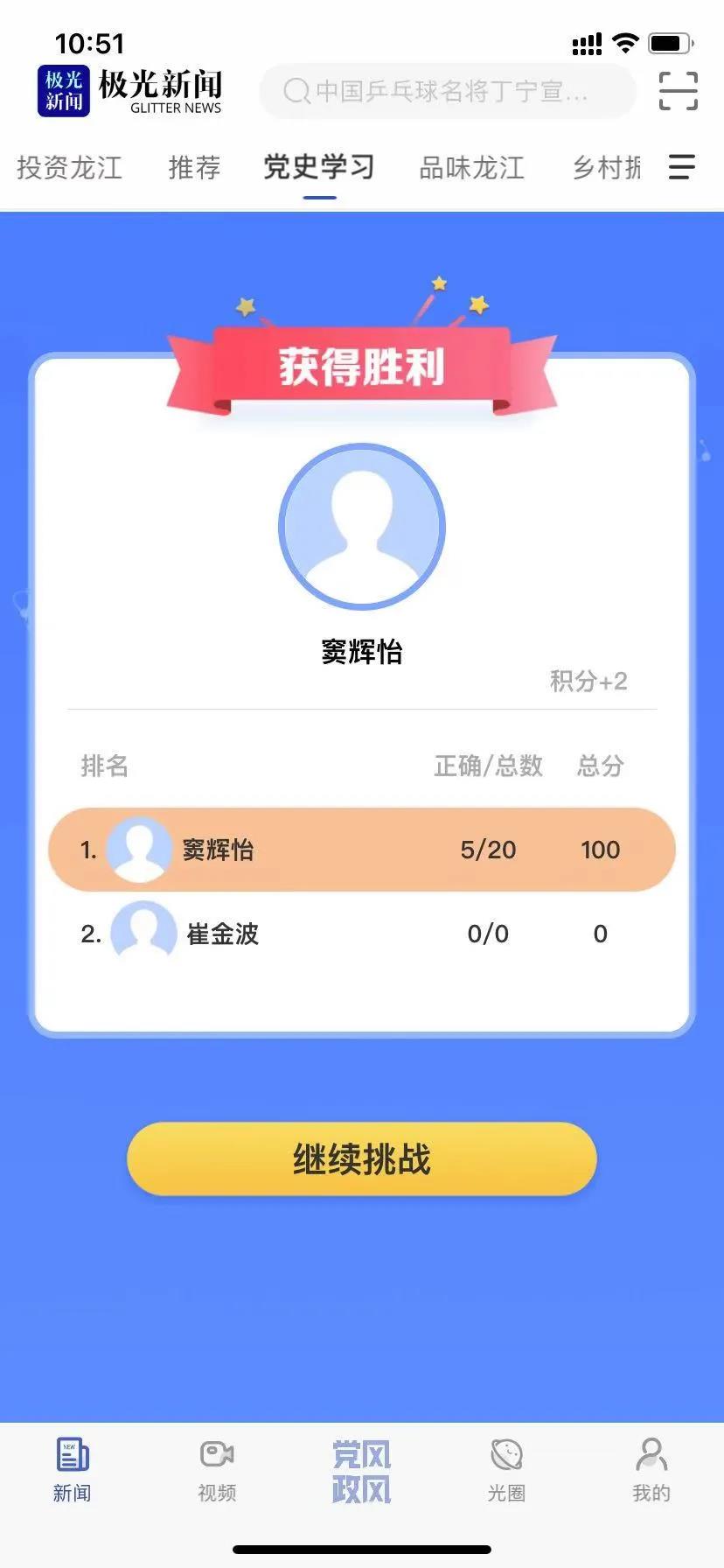The height and width of the screenshot is (1568, 724).
Task: Open the 我的 profile tab
Action: 651,1470
